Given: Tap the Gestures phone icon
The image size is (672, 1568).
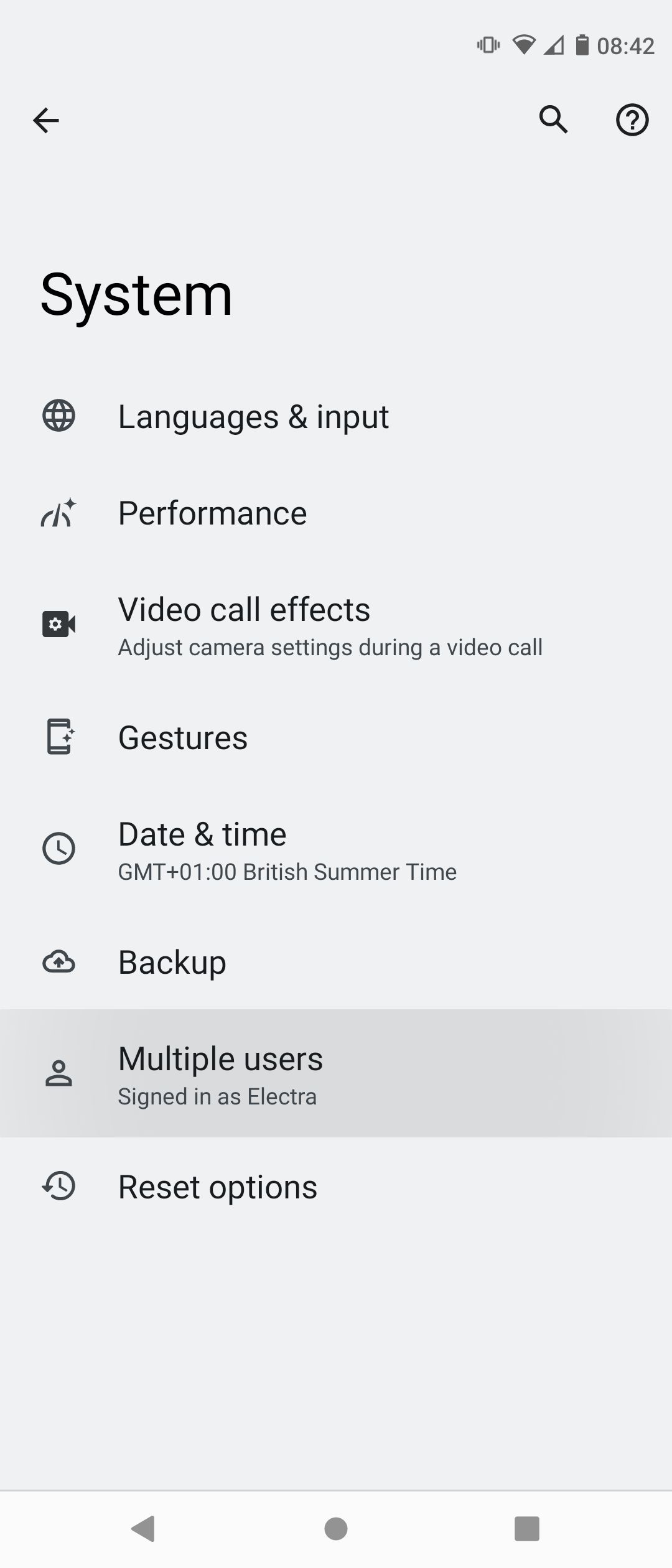Looking at the screenshot, I should point(58,737).
